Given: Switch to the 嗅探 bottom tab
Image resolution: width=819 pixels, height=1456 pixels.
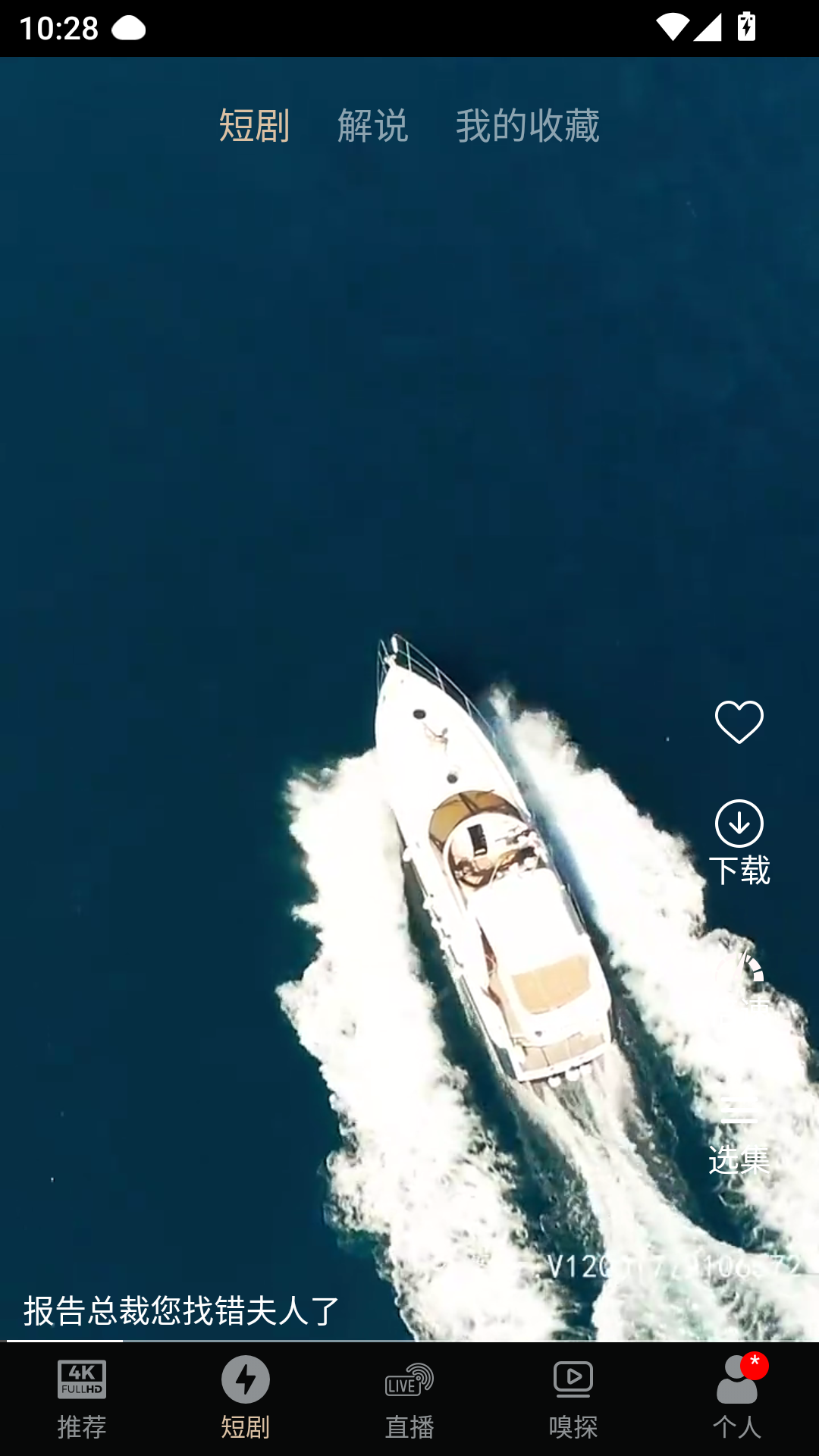Looking at the screenshot, I should pos(573,1399).
